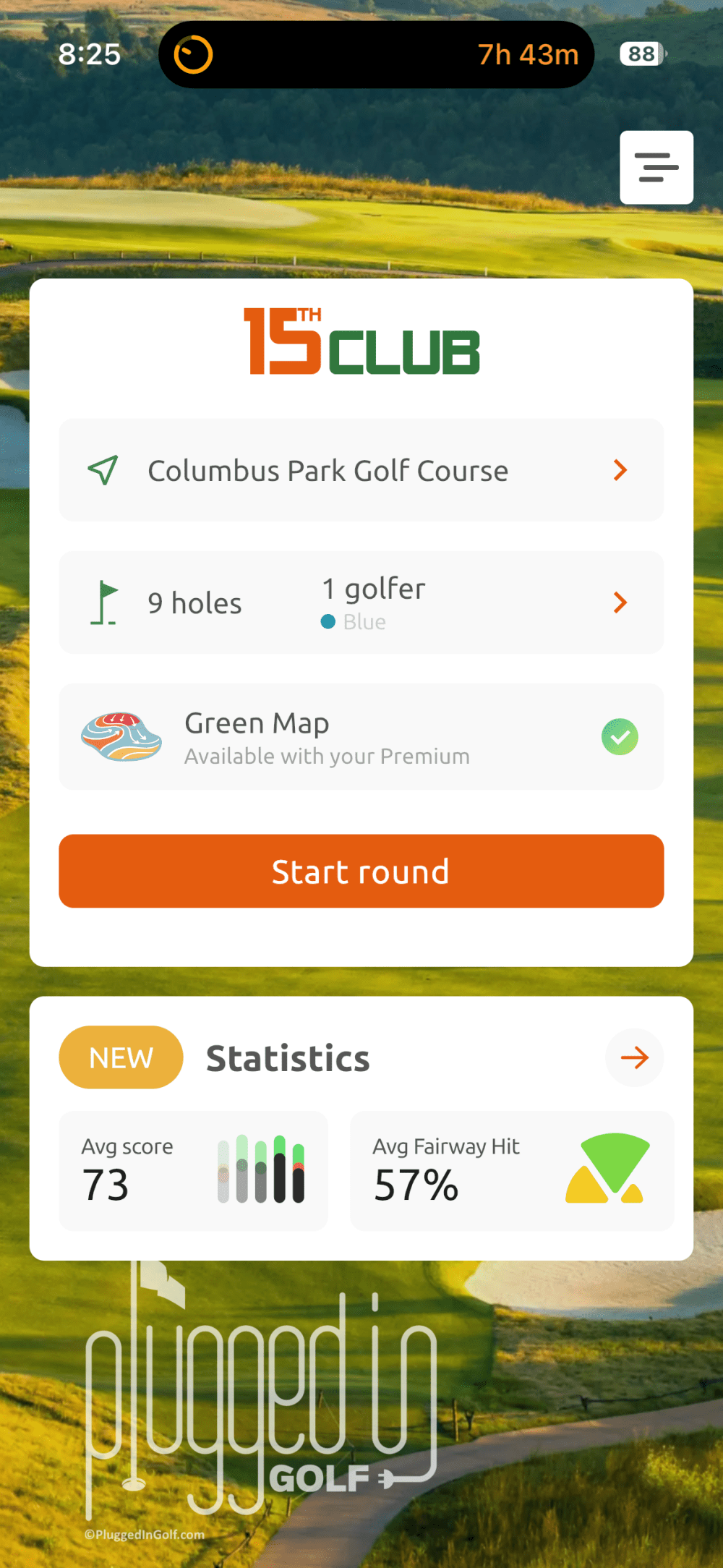This screenshot has height=1568, width=723.
Task: Change the Columbus Park Golf Course selection
Action: tap(361, 470)
